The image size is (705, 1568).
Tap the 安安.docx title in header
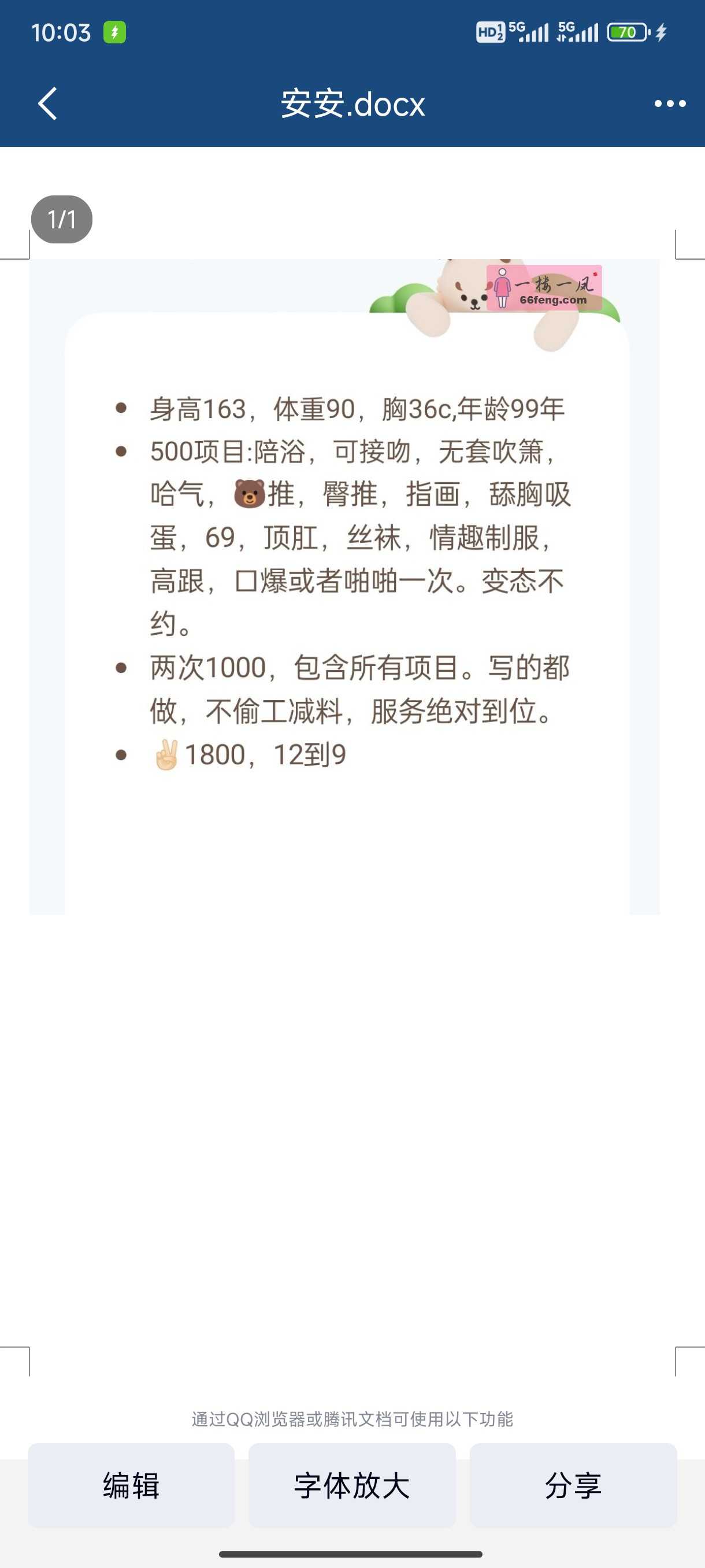coord(352,104)
